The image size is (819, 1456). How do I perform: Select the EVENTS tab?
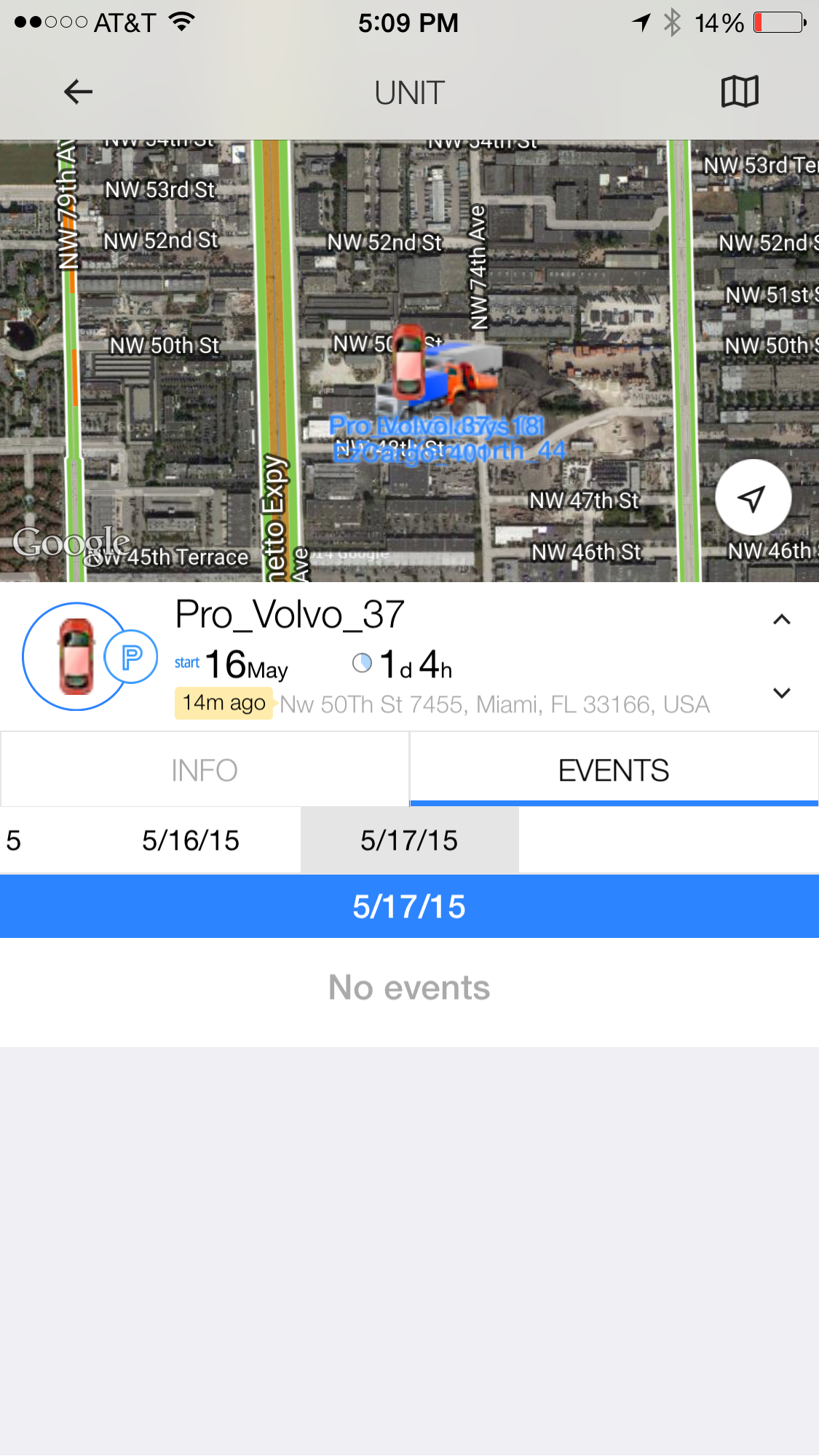pos(614,770)
